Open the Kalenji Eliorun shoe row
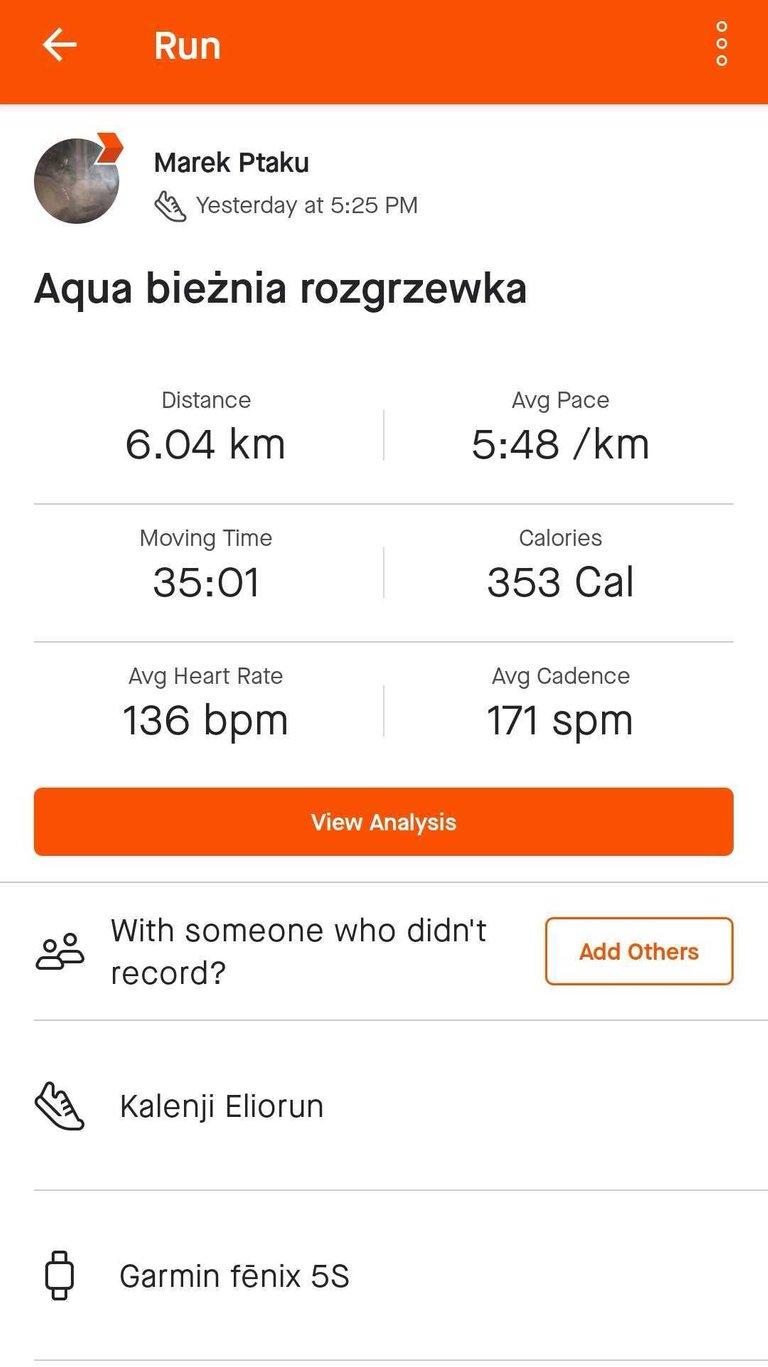Screen dimensions: 768x1367 pyautogui.click(x=384, y=1106)
